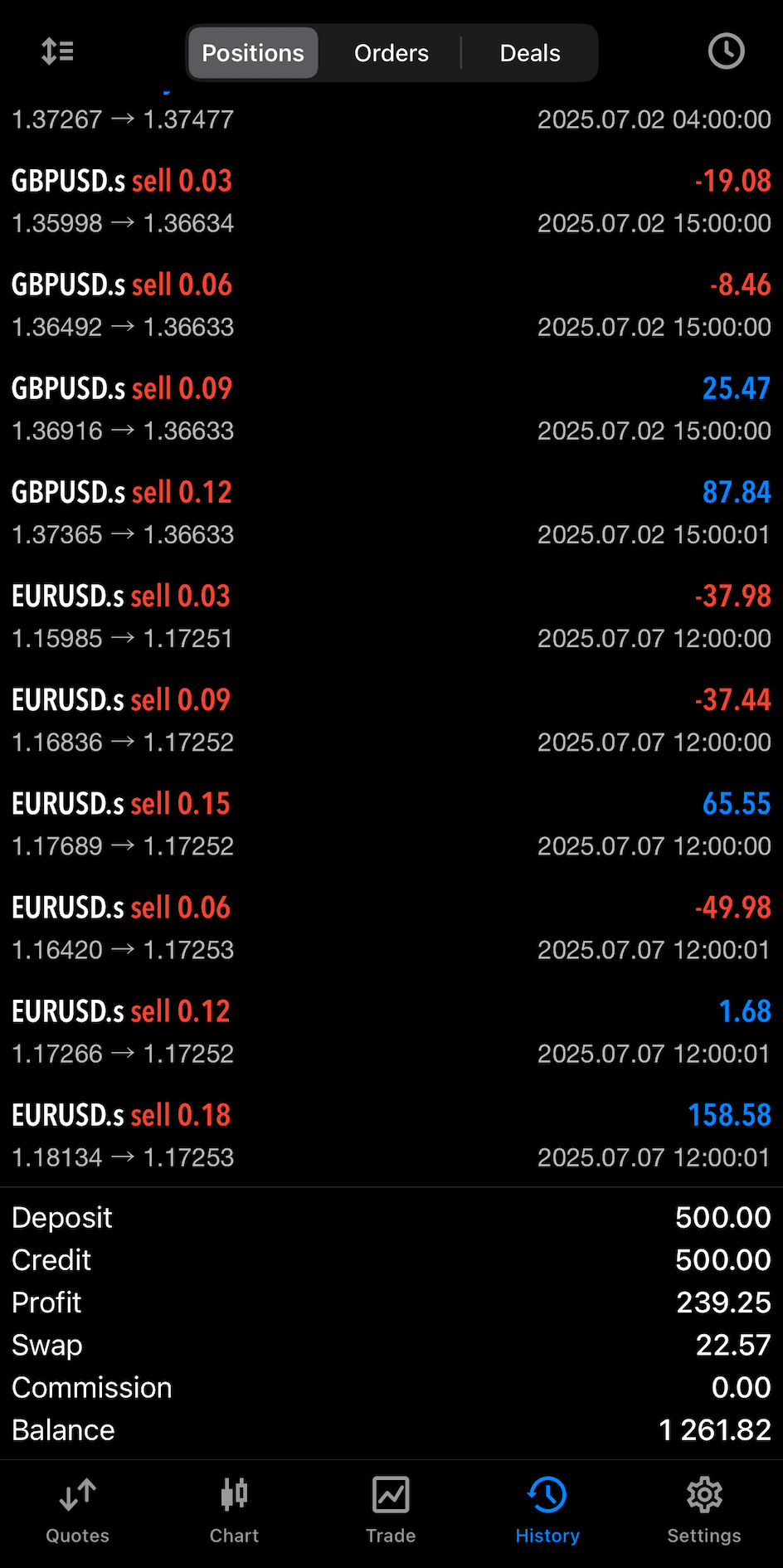Expand the EURUSD.s sell 0.03 position
Screen dimensions: 783x1568
point(391,616)
